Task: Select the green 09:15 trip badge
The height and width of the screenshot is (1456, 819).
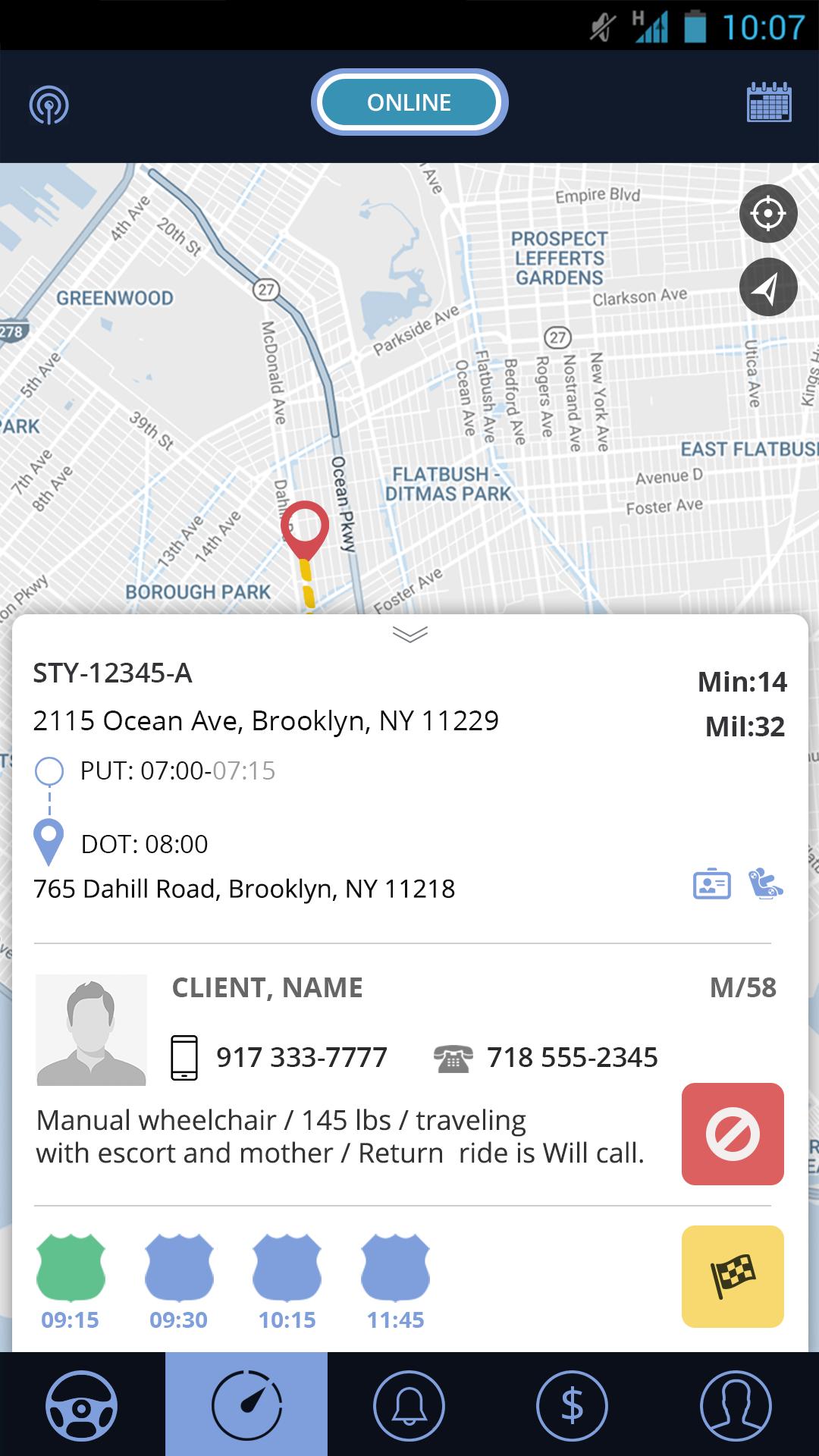Action: [71, 1268]
